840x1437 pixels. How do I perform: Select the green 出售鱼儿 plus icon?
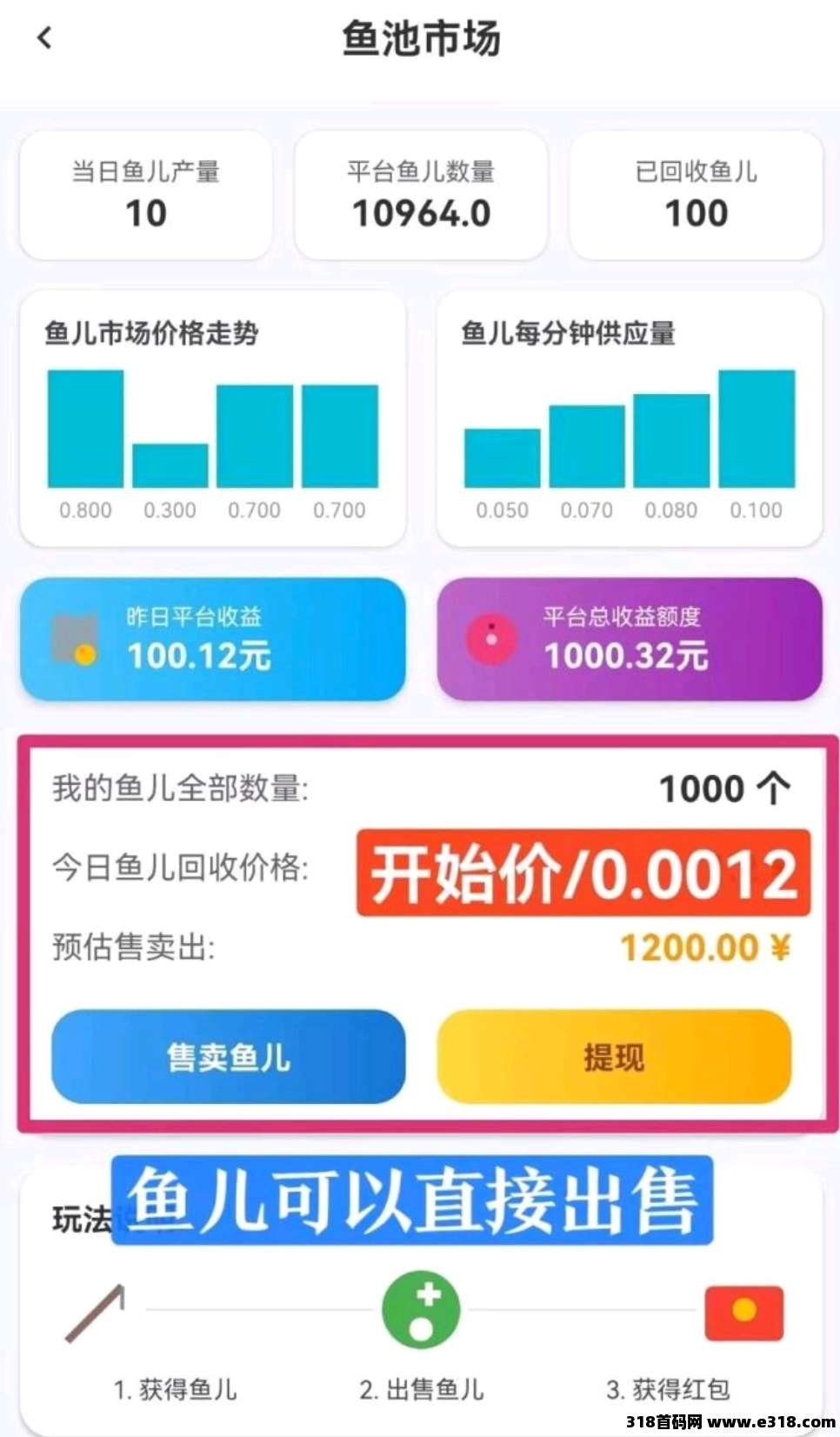pos(420,1309)
